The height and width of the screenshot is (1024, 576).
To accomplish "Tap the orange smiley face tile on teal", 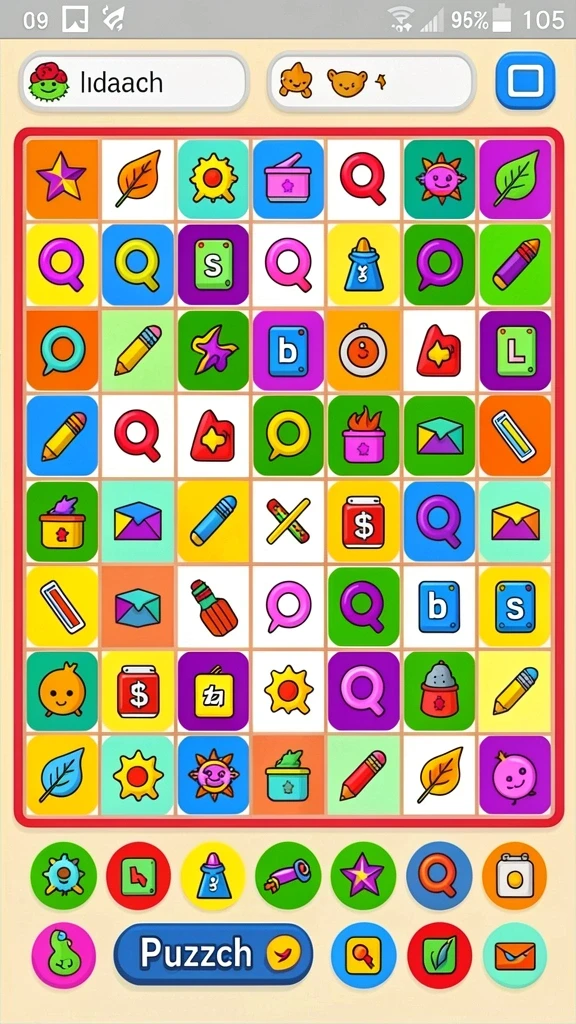I will pos(62,691).
